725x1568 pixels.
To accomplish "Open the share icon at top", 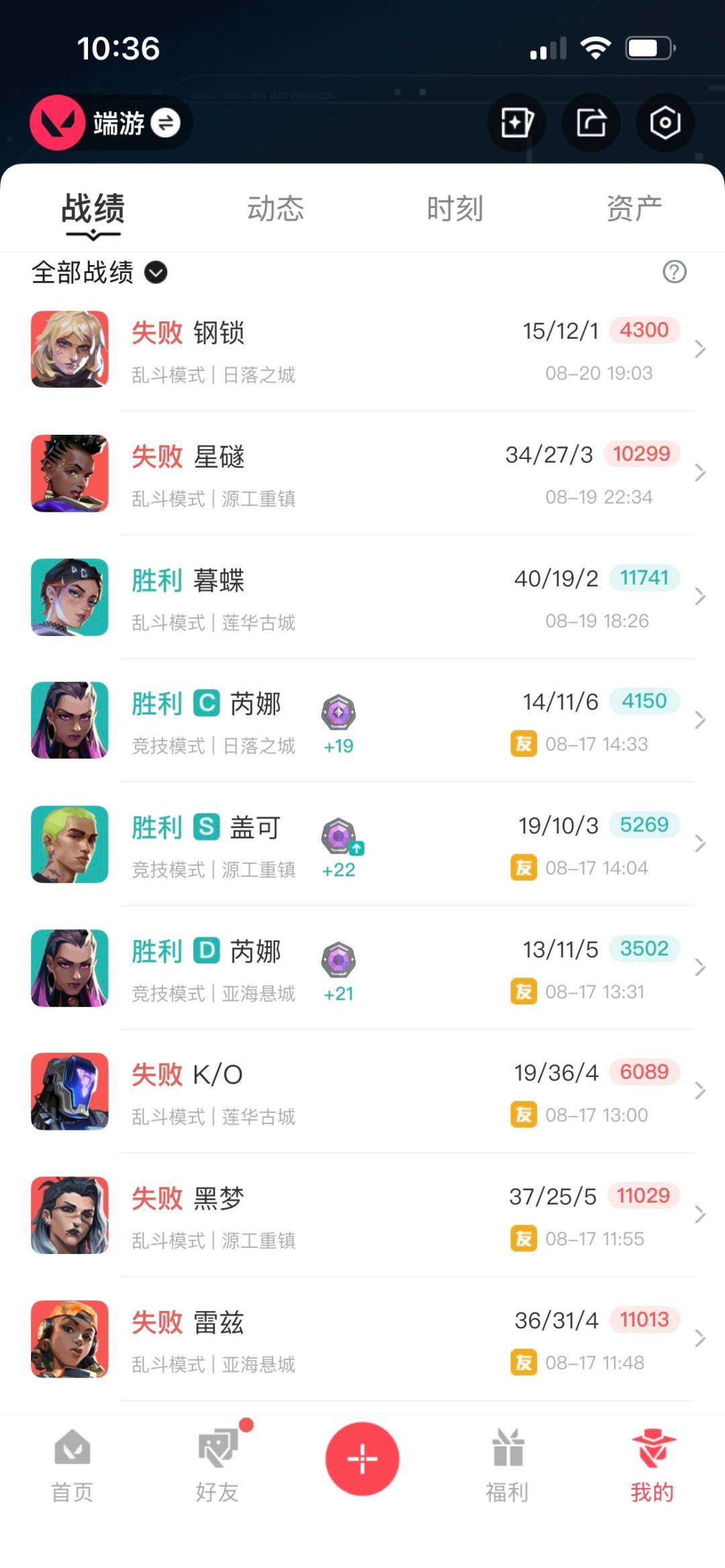I will (591, 123).
